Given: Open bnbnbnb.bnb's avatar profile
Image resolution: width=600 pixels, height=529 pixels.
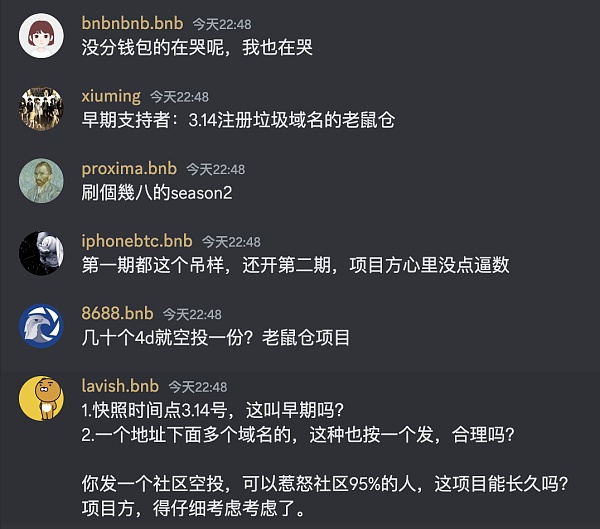Looking at the screenshot, I should [x=42, y=36].
